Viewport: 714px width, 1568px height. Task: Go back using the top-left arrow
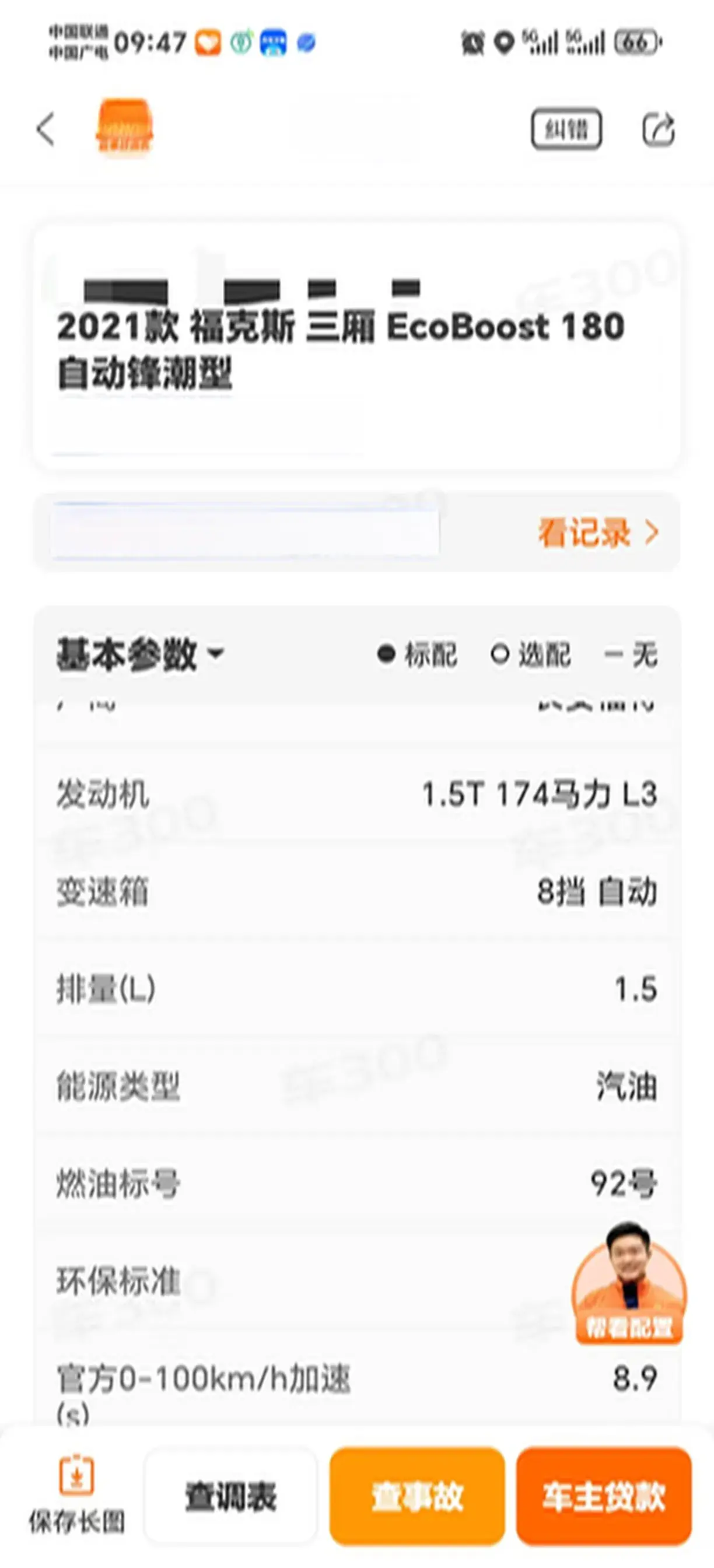[46, 129]
